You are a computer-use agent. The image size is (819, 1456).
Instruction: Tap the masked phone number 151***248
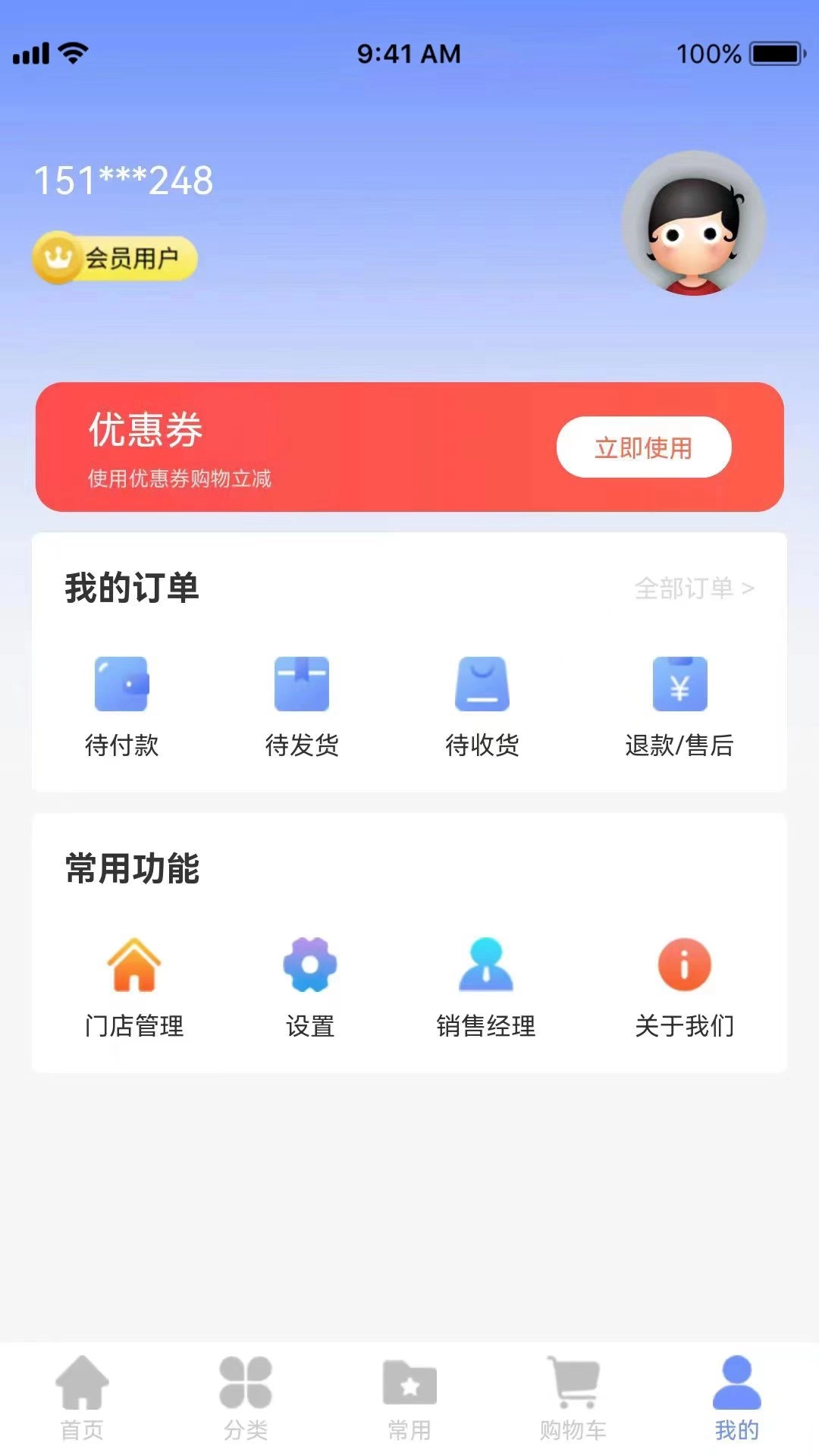(124, 180)
